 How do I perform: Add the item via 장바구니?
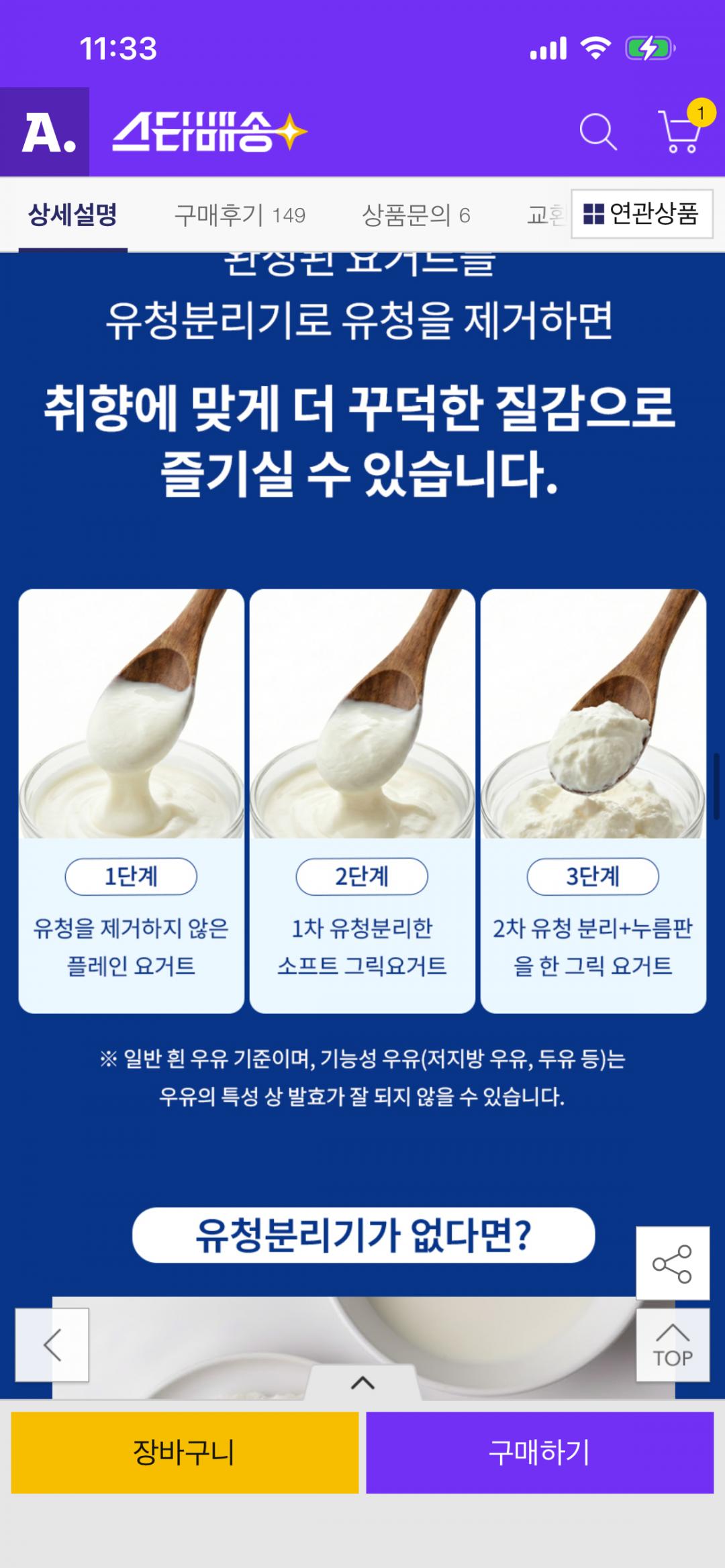[x=185, y=1453]
